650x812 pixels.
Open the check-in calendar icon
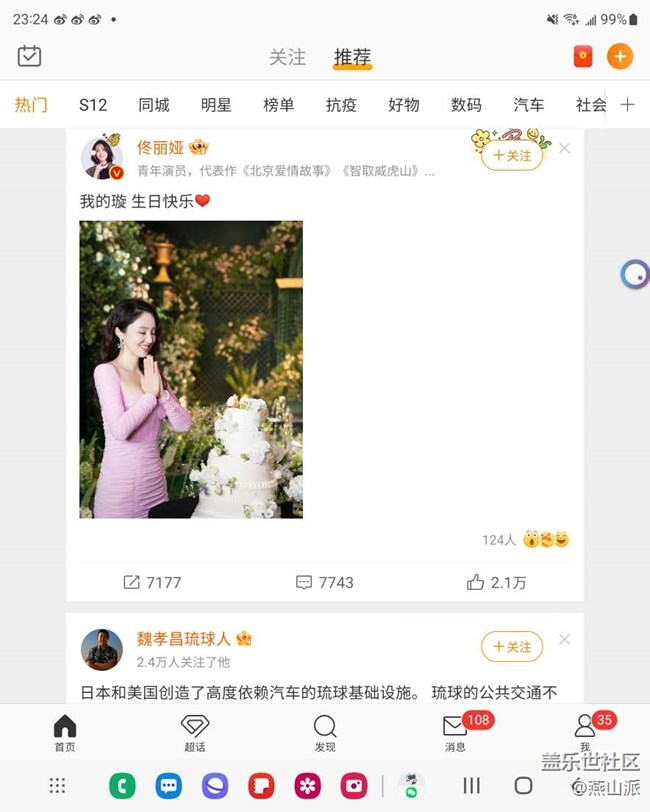(x=30, y=56)
